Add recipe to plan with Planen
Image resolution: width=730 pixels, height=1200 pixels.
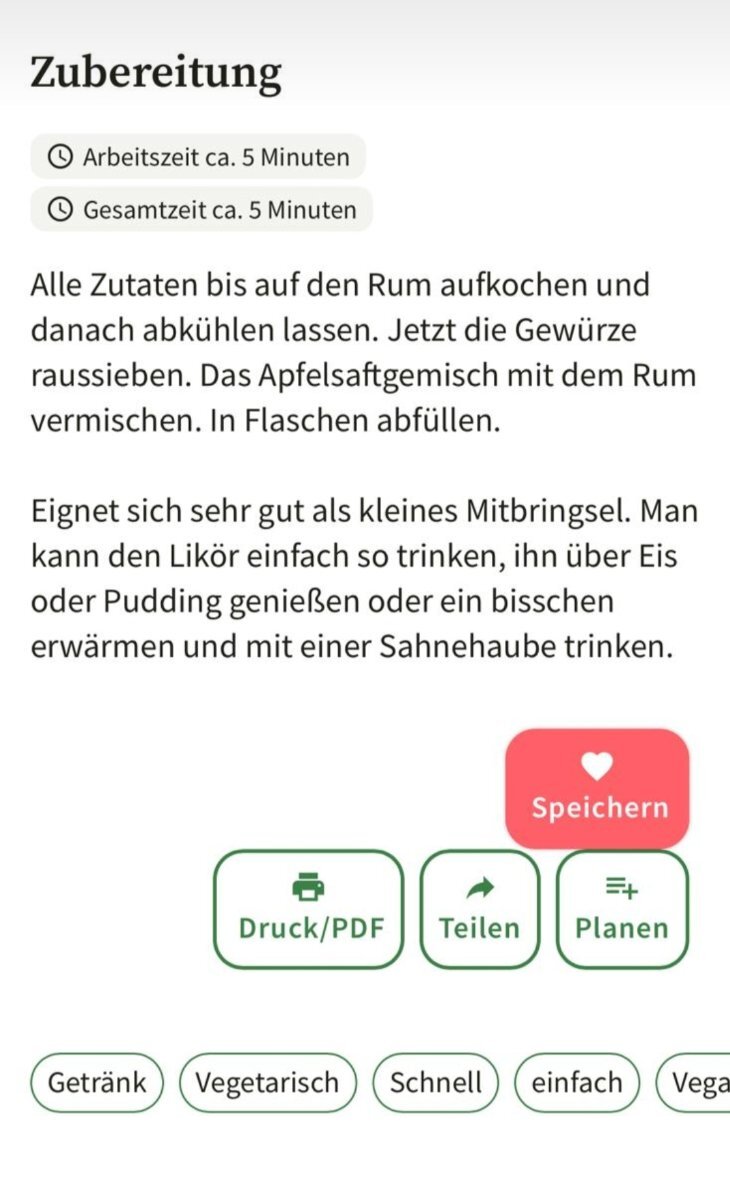(x=622, y=909)
